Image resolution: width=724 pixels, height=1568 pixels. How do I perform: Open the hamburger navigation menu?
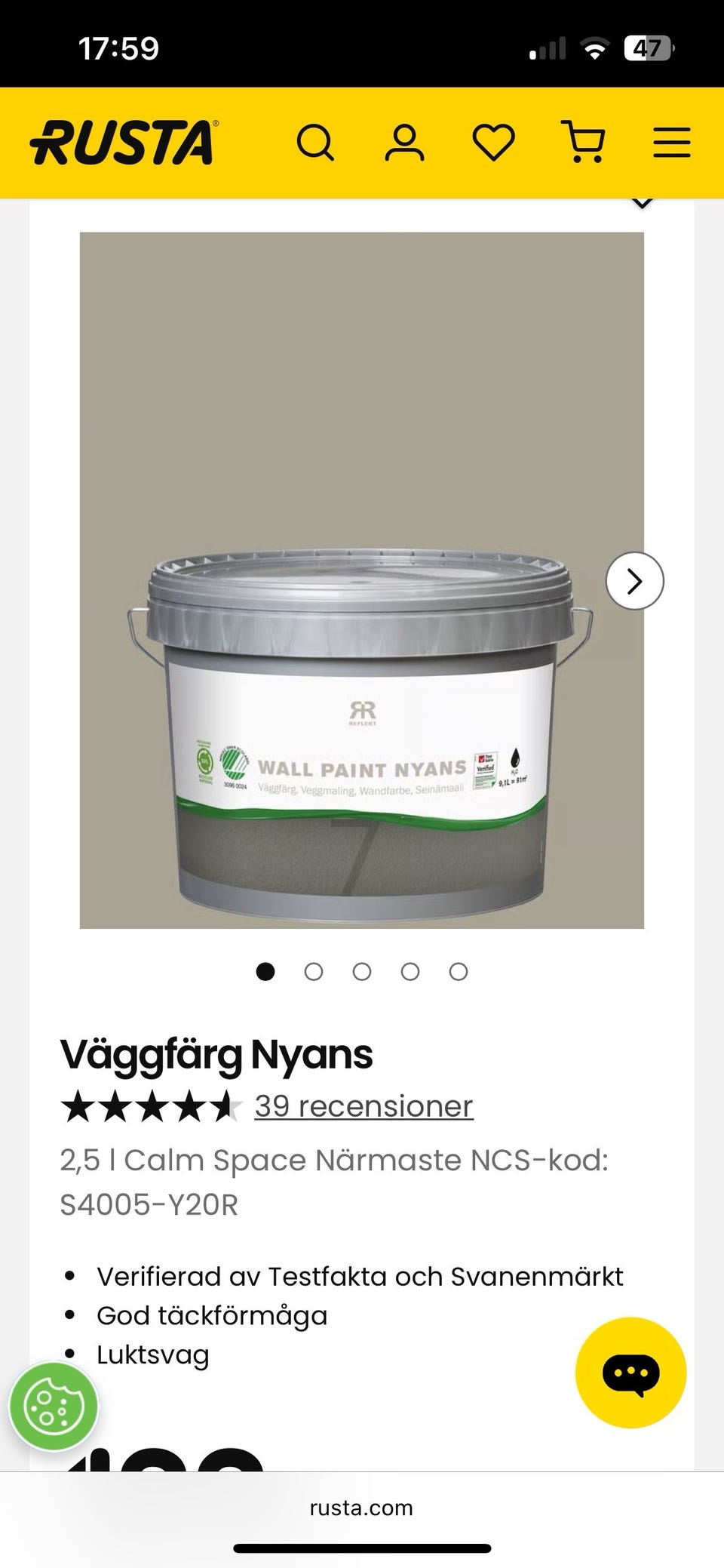click(x=670, y=142)
